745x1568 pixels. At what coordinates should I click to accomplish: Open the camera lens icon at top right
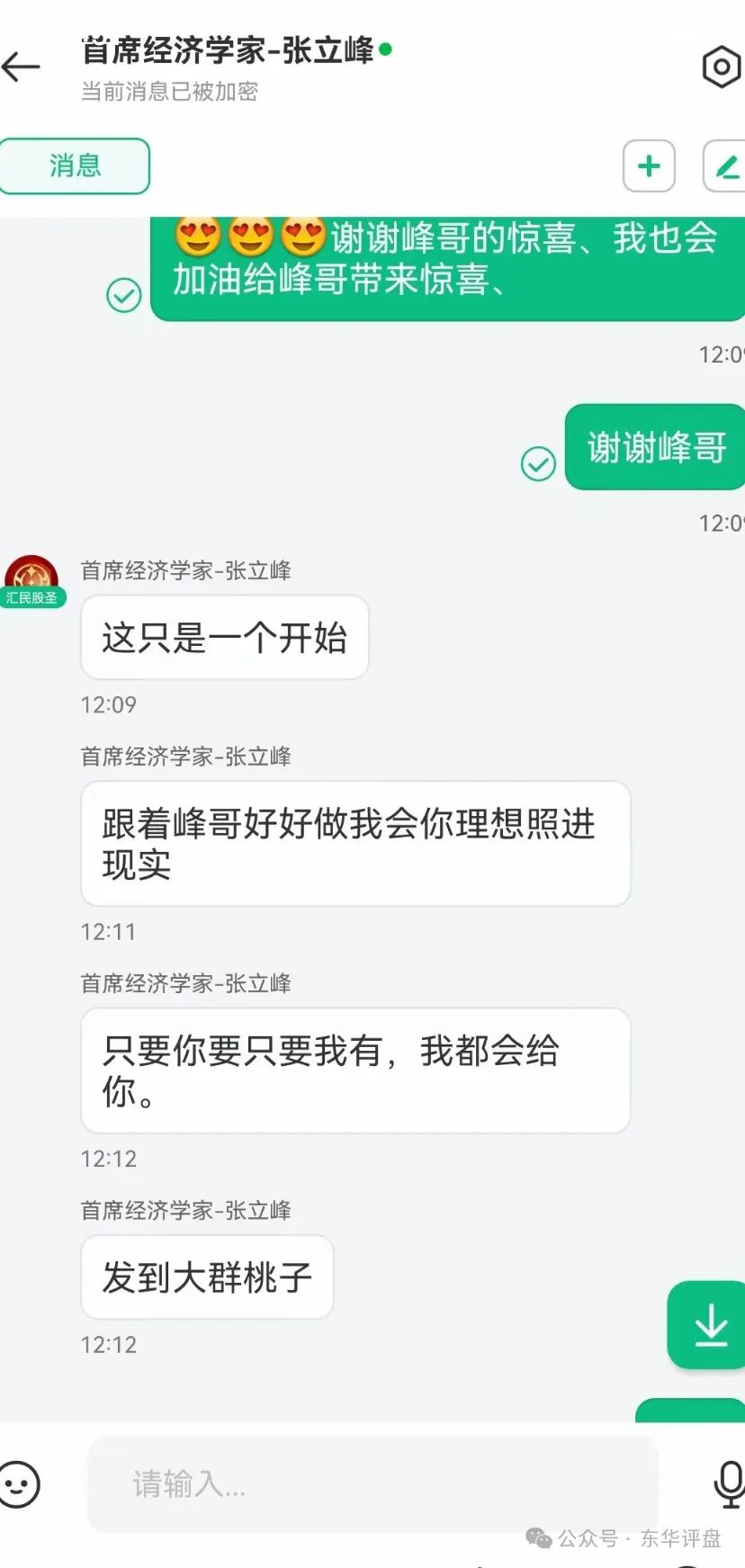click(721, 67)
